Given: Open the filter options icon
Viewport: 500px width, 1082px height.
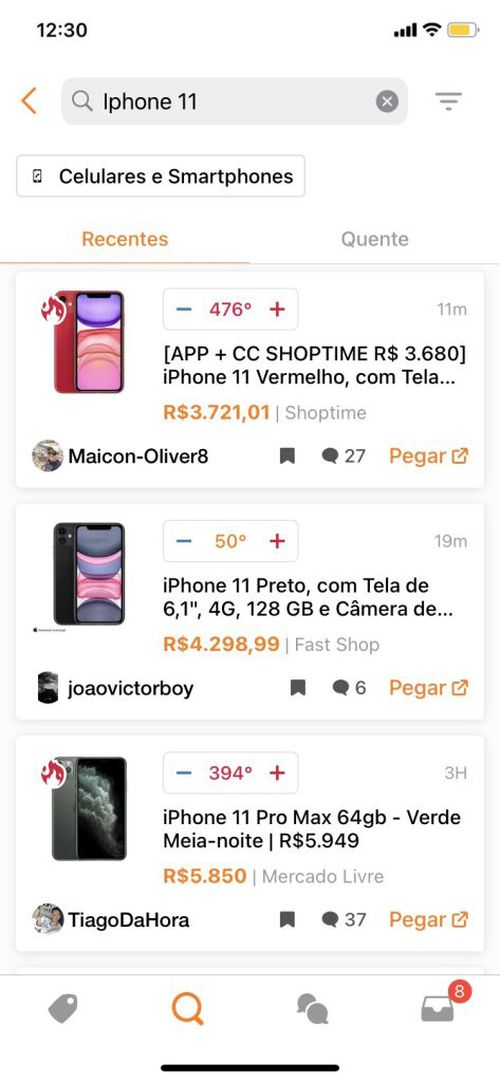Looking at the screenshot, I should [448, 101].
